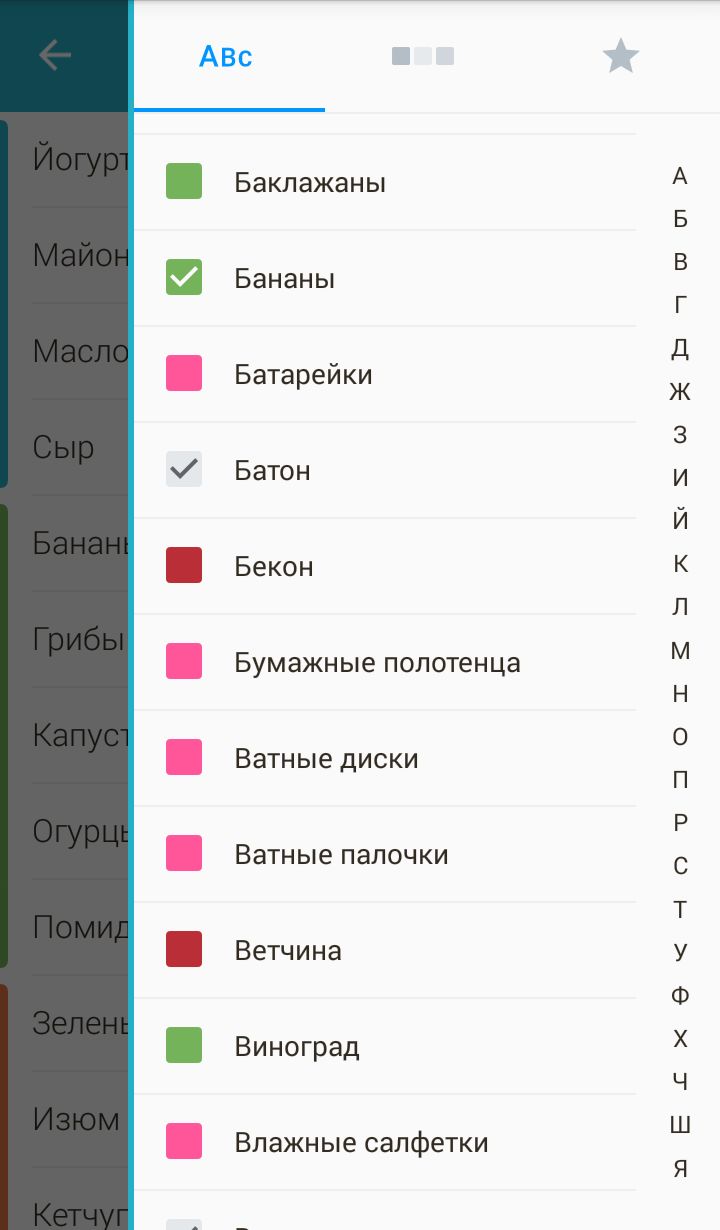Switch to the Авс alphabetical tab
Viewport: 720px width, 1230px height.
tap(227, 56)
